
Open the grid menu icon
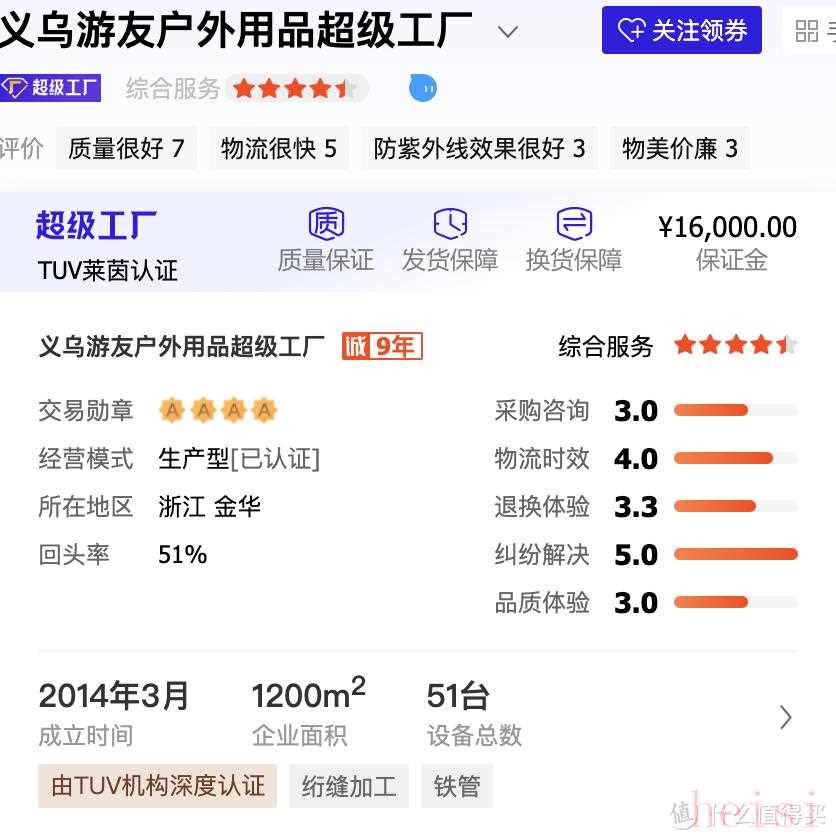[x=807, y=31]
